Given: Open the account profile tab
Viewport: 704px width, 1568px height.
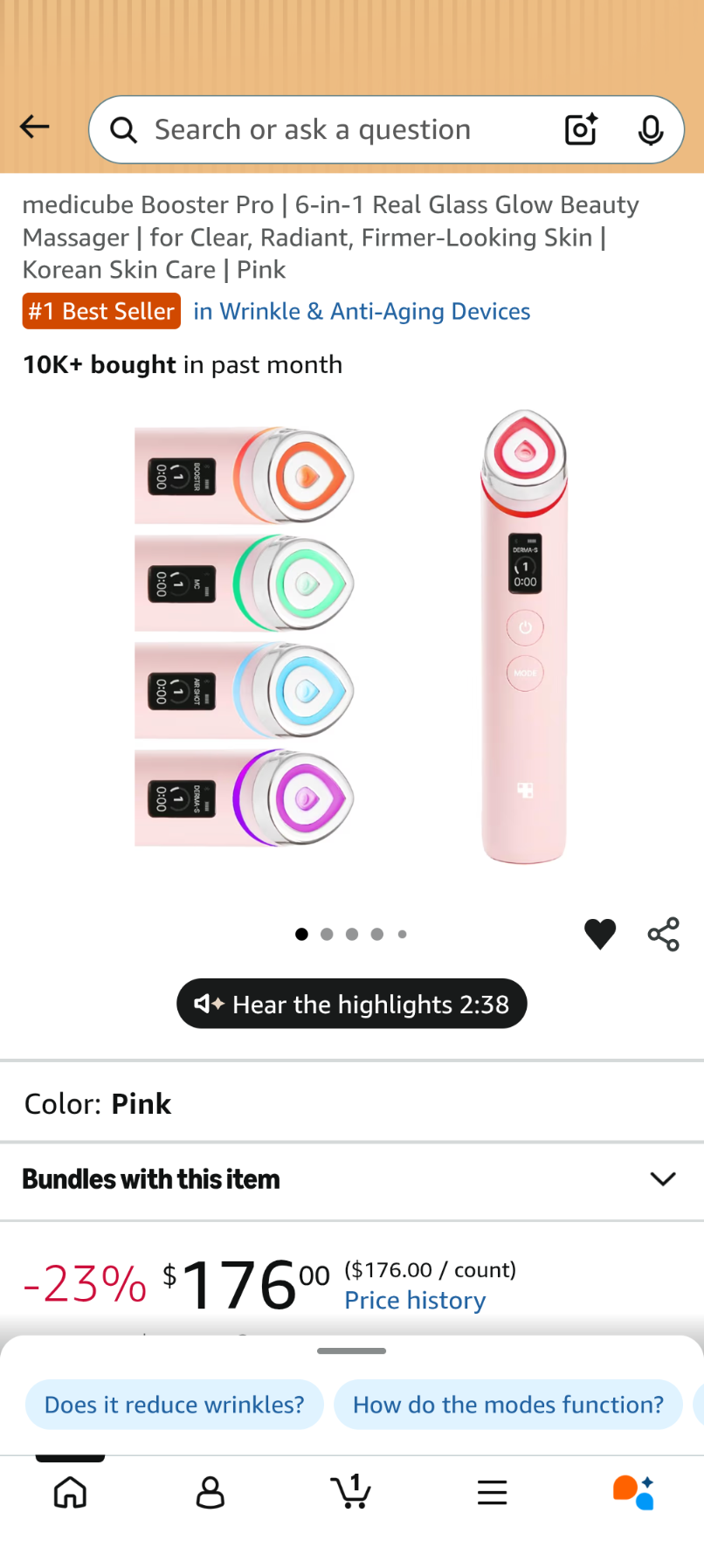Looking at the screenshot, I should (x=211, y=1492).
